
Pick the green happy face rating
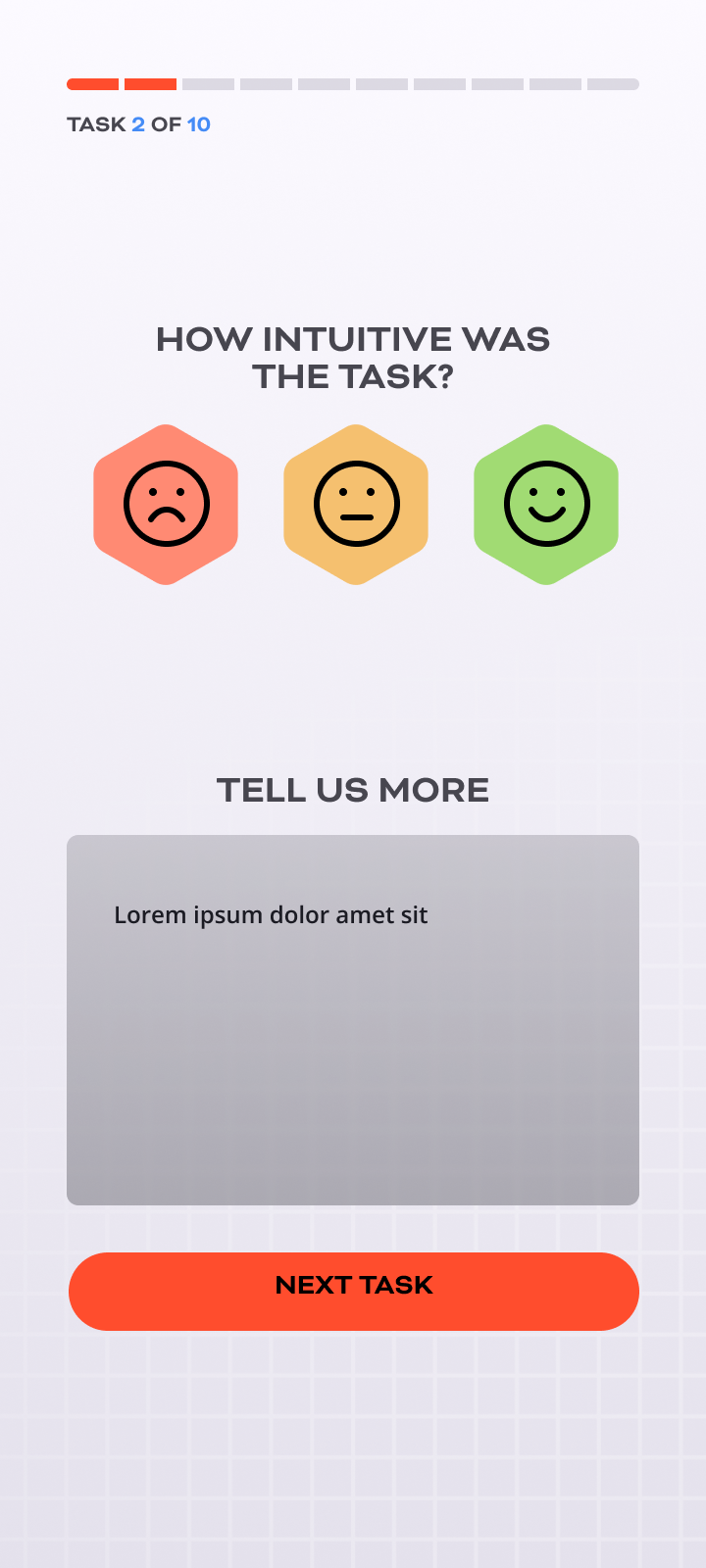coord(546,505)
